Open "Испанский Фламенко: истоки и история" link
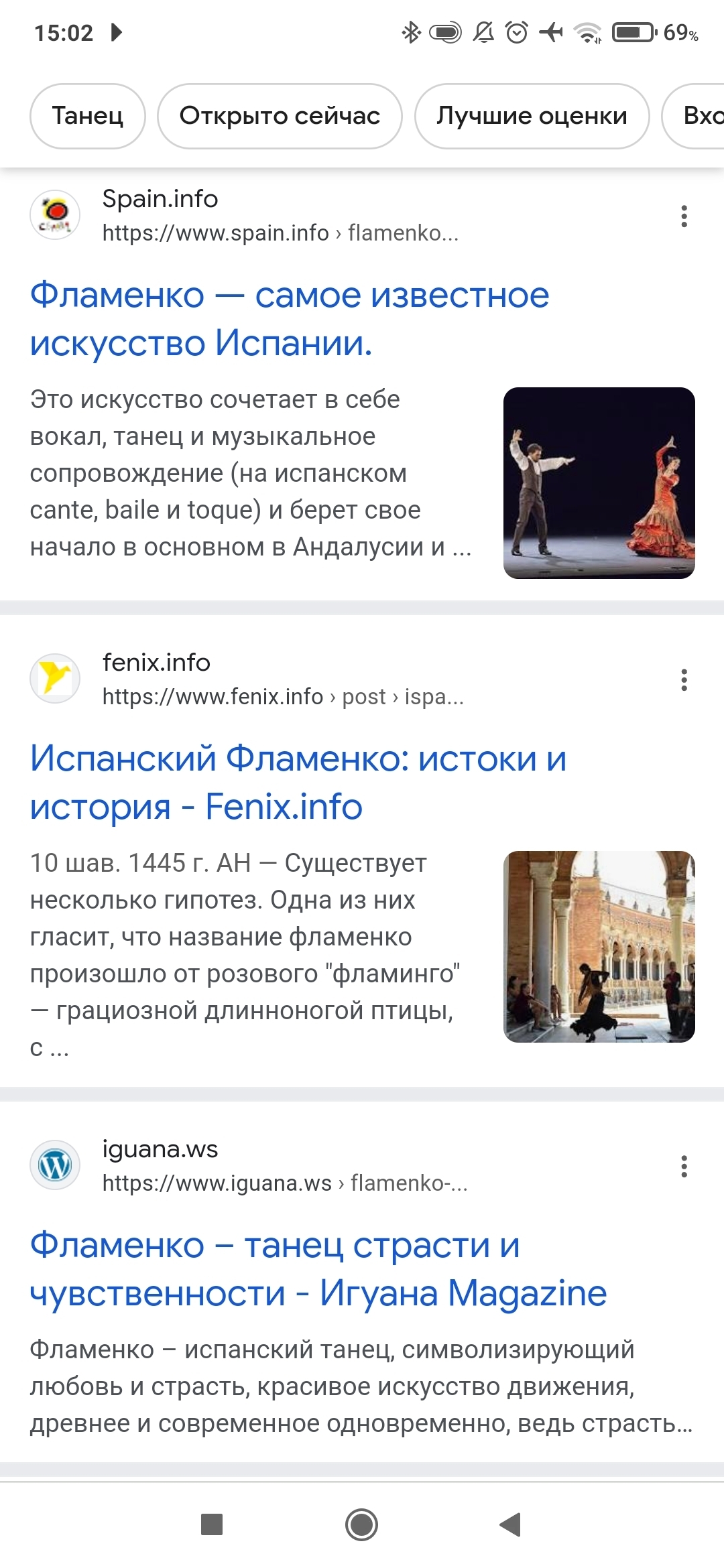 [x=298, y=783]
